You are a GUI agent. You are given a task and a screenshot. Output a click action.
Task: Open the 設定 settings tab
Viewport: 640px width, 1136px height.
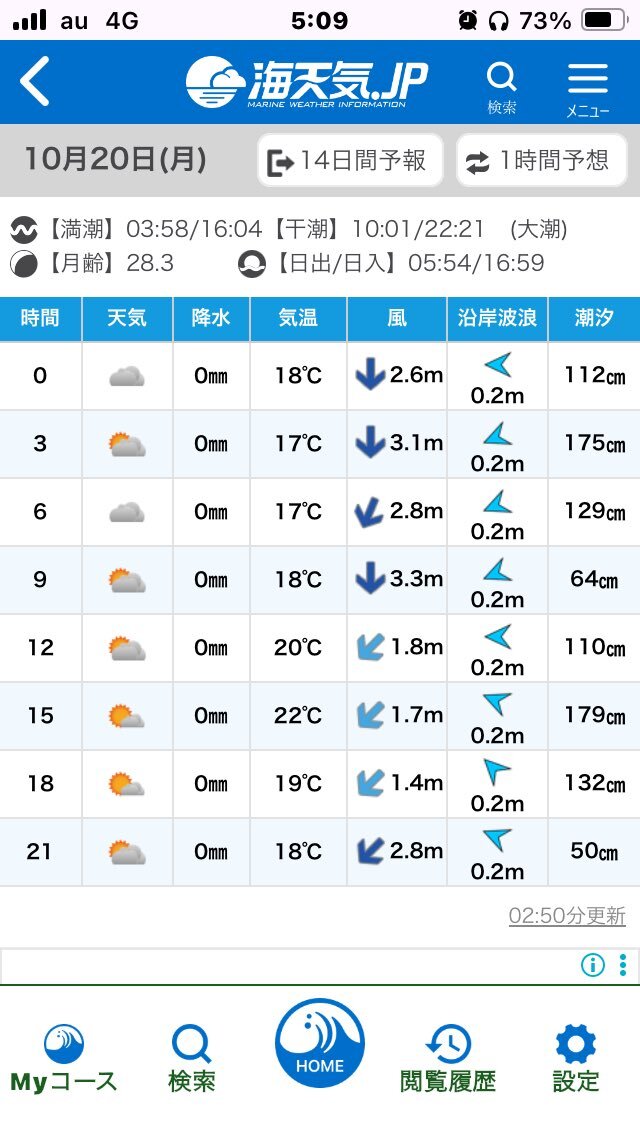(x=576, y=1058)
